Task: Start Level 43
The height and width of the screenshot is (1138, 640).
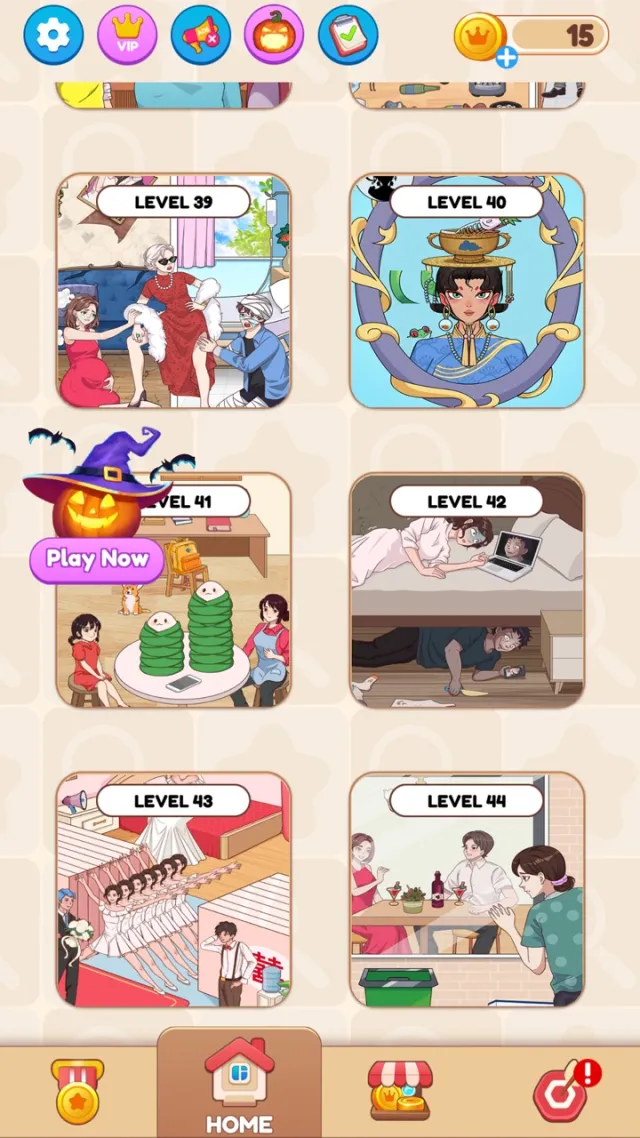Action: (x=173, y=900)
